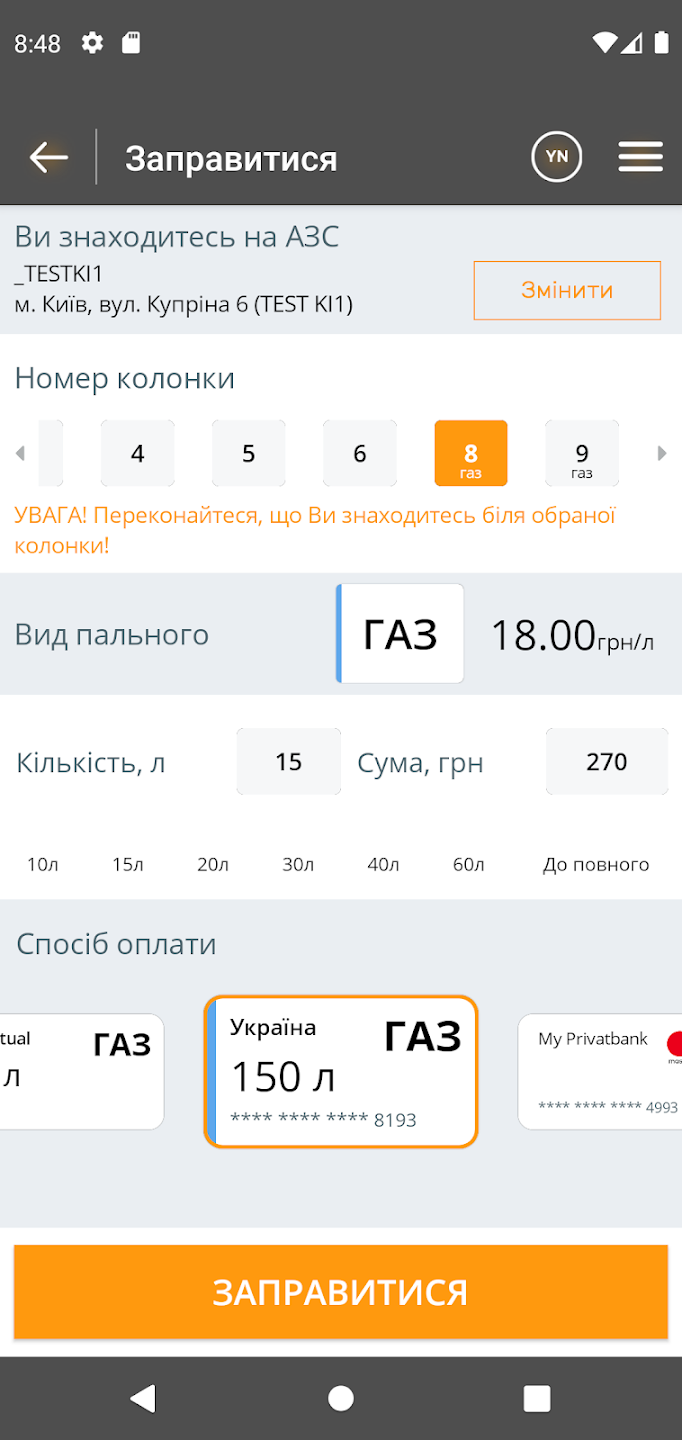The width and height of the screenshot is (682, 1440).
Task: Select the Україна ГАЗ 150 л card
Action: pyautogui.click(x=341, y=1072)
